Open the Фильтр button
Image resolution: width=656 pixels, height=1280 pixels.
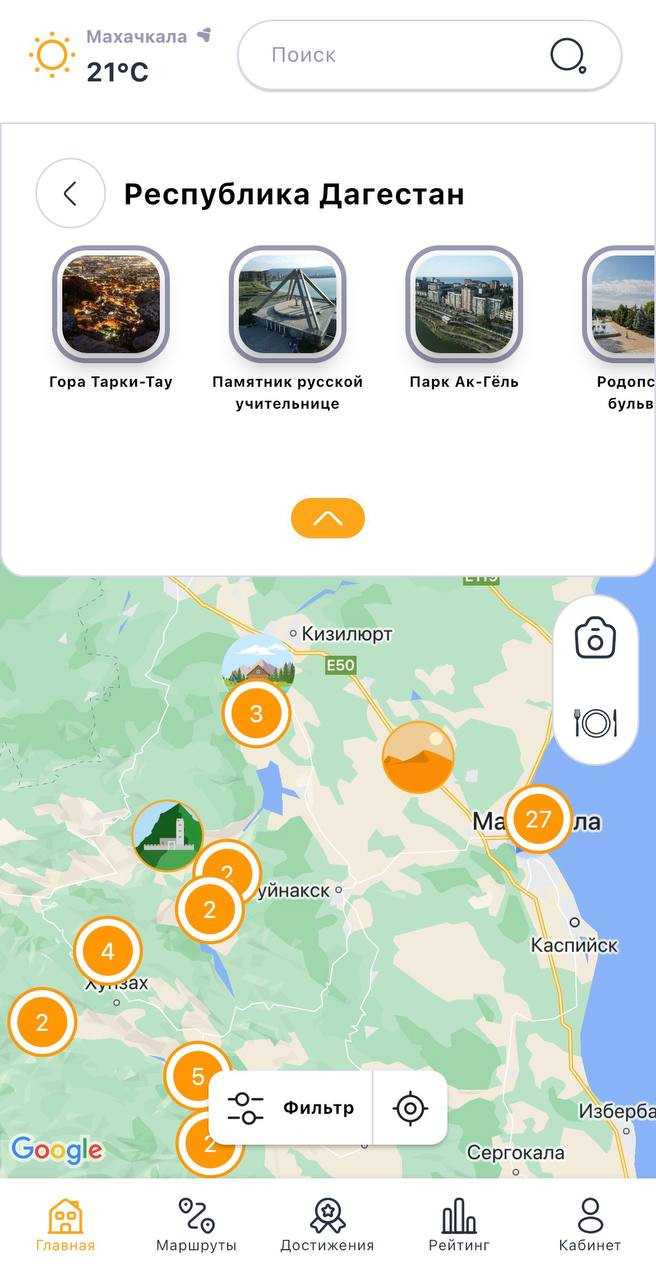291,1108
